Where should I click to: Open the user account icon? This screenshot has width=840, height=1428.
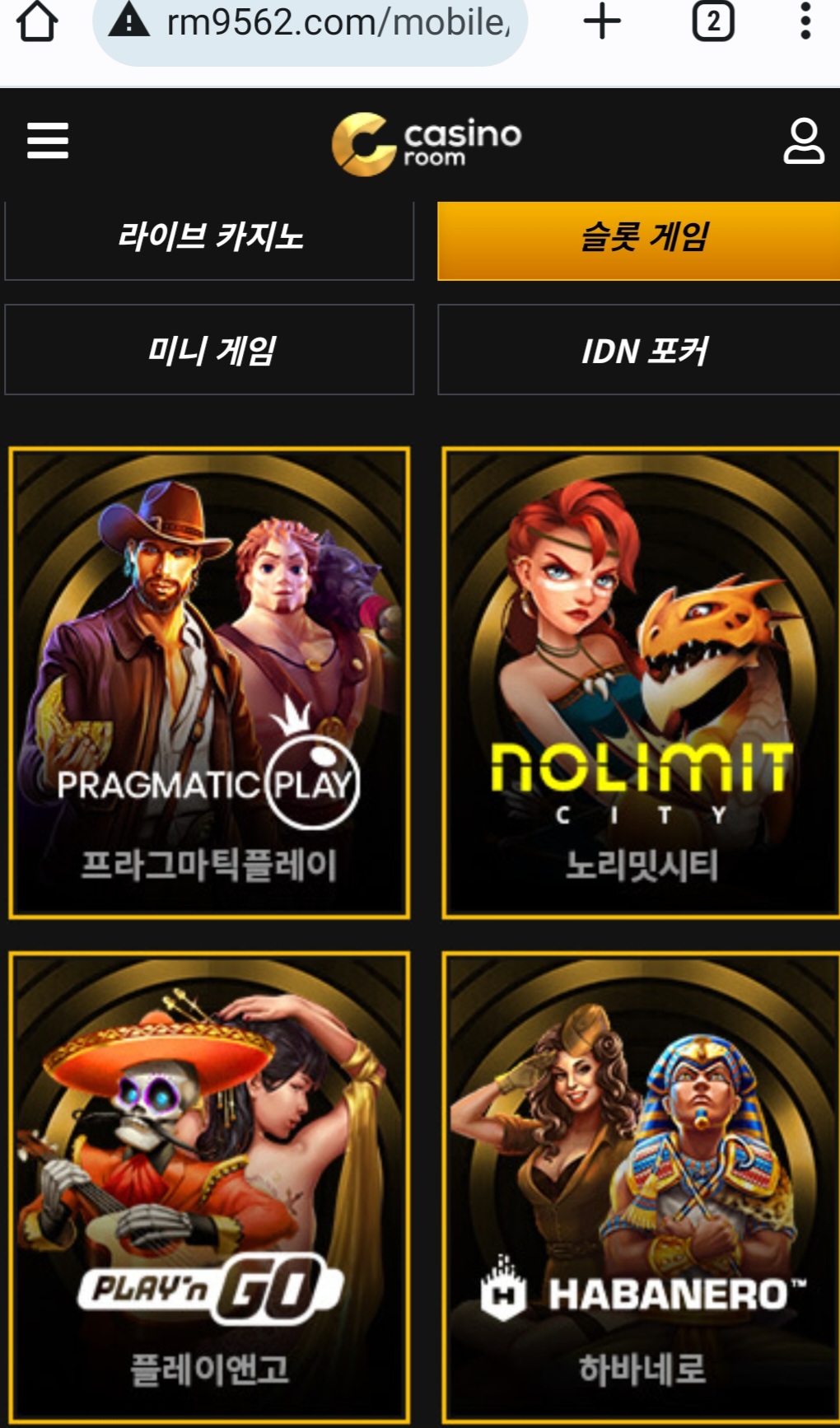[803, 141]
